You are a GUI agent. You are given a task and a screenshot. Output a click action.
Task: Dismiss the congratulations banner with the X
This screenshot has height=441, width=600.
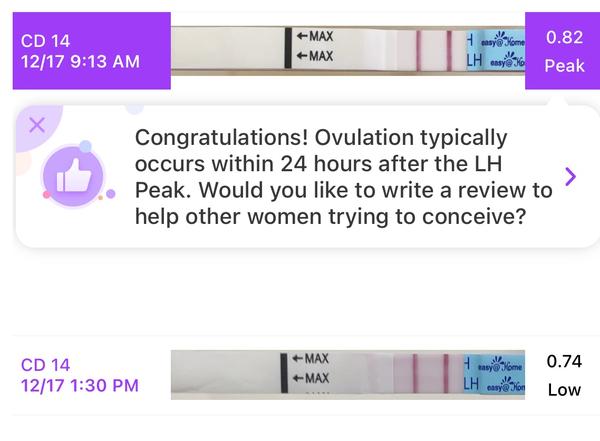(37, 125)
